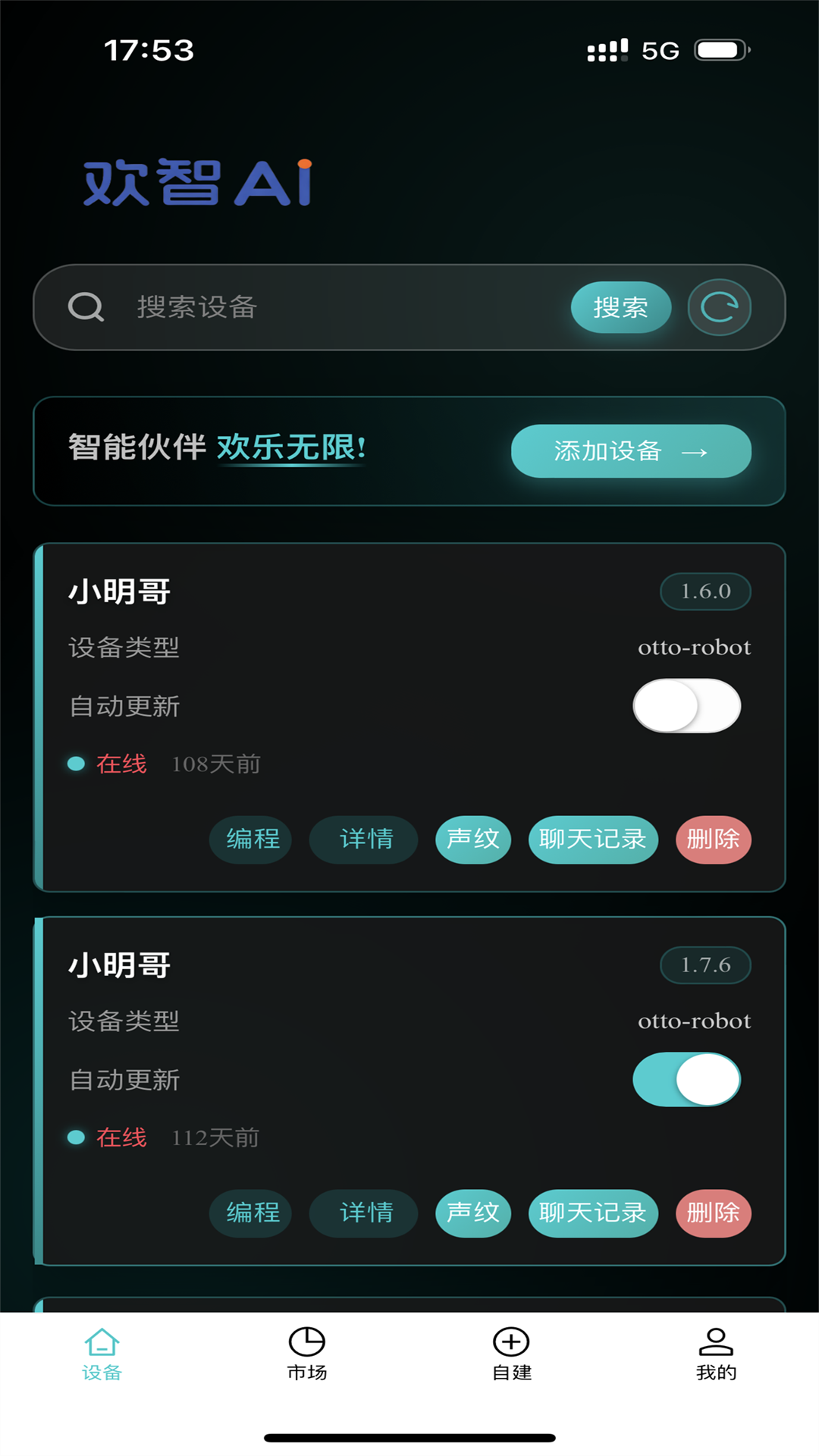Click 声纹 on the second device card
819x1456 pixels.
pos(472,1213)
